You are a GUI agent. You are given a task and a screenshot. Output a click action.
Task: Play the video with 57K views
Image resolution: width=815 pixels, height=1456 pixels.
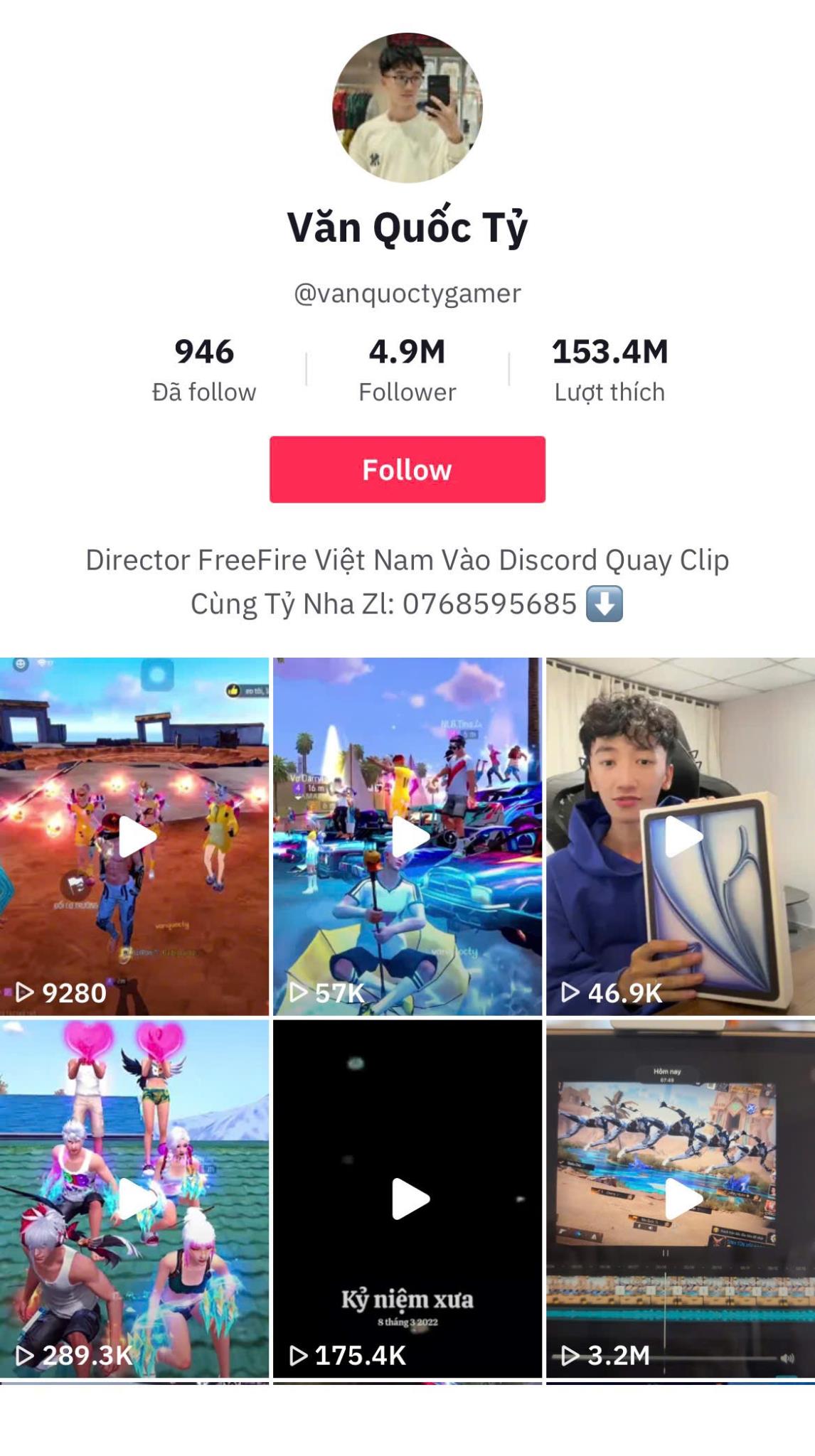pos(407,836)
